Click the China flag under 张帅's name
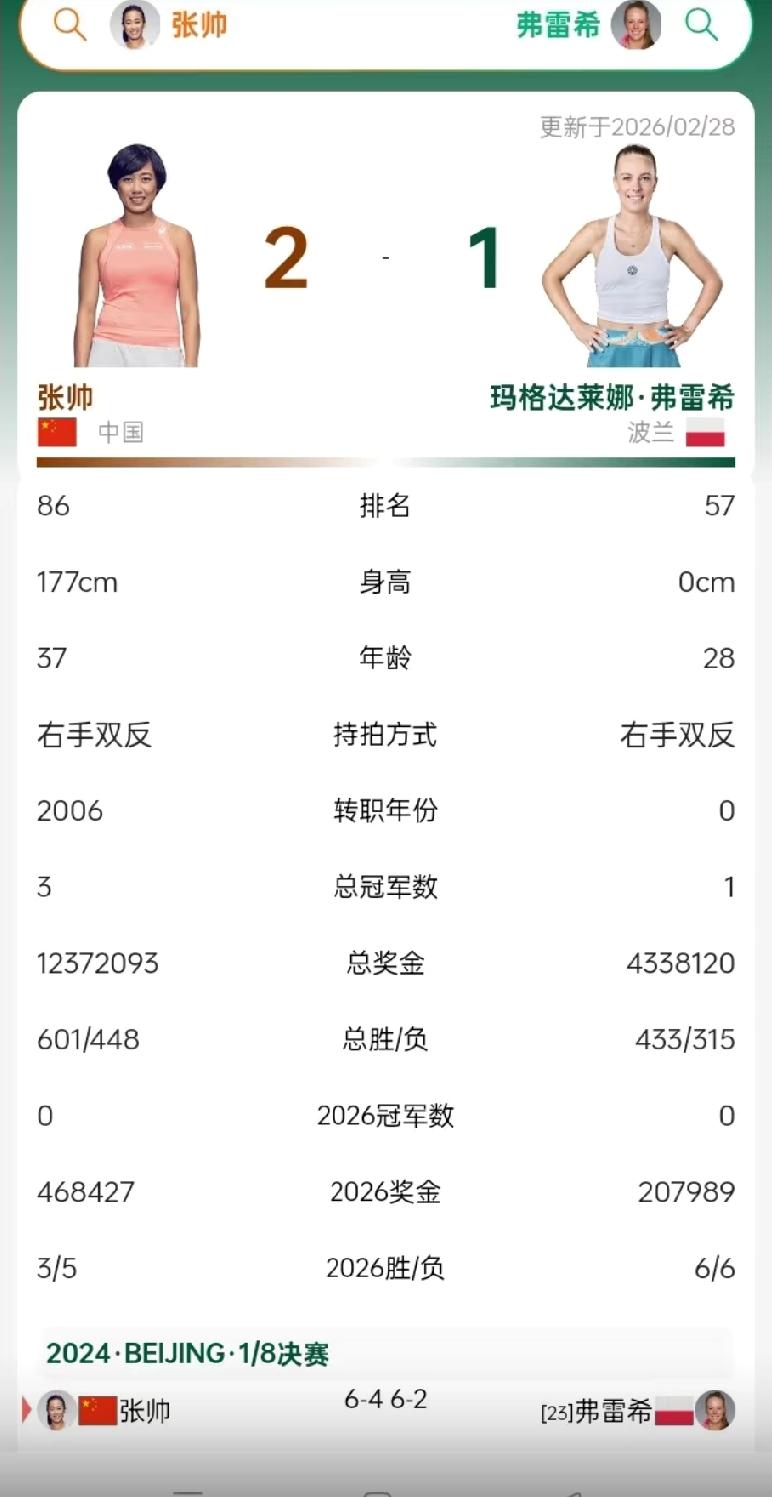 pyautogui.click(x=56, y=431)
